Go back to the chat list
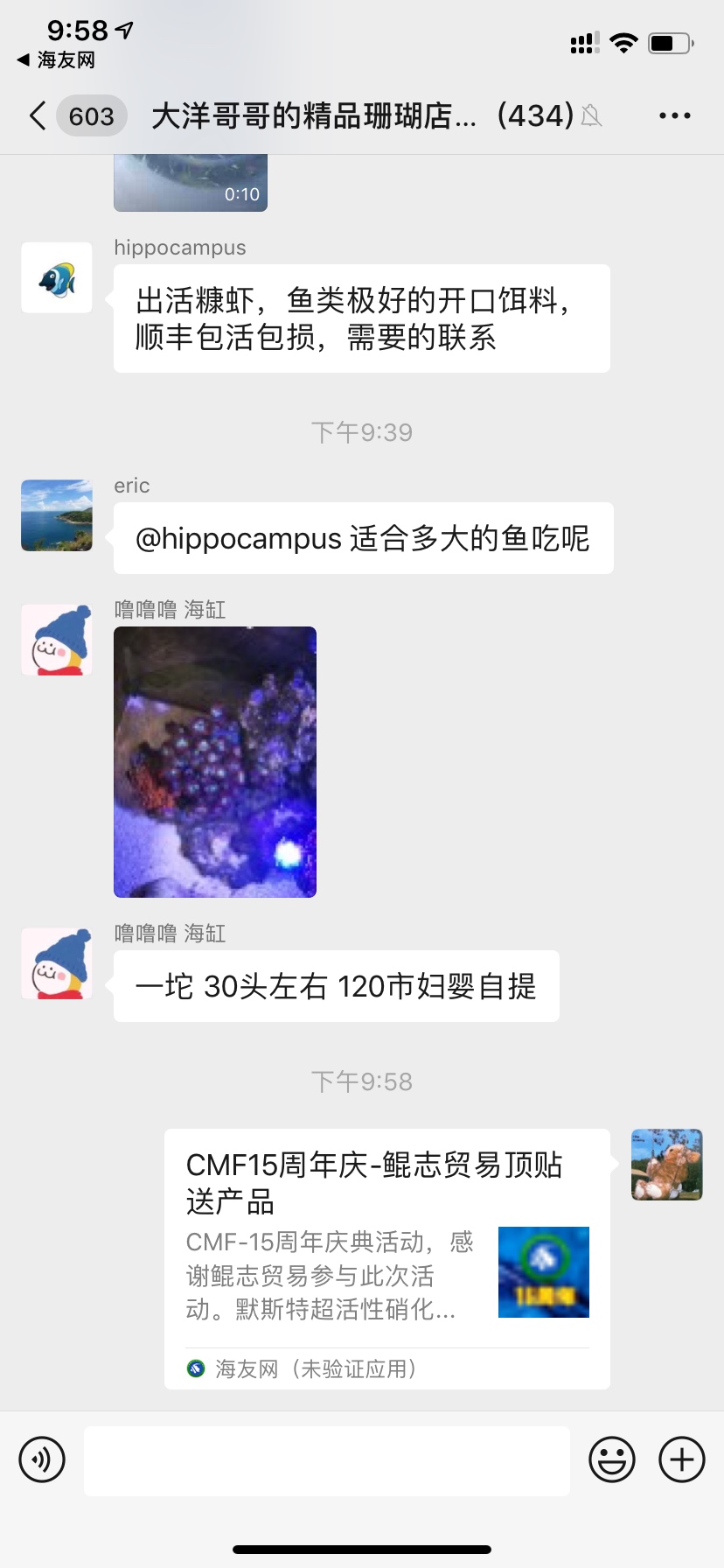 (38, 115)
